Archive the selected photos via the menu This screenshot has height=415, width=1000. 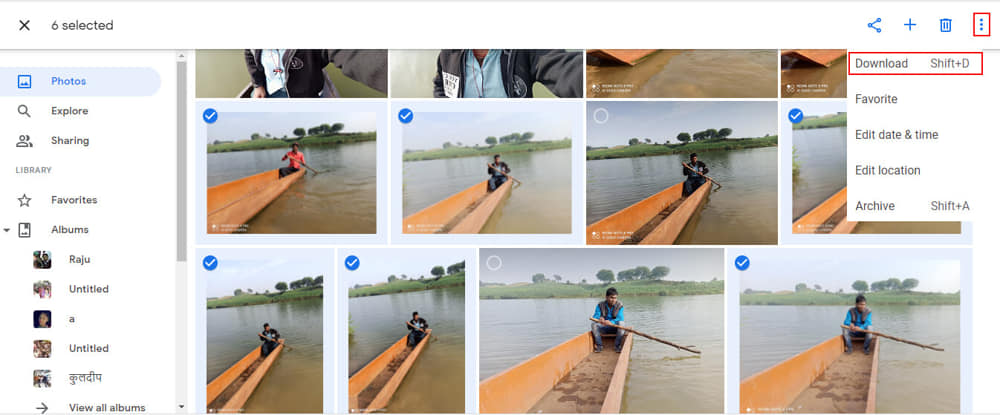875,206
